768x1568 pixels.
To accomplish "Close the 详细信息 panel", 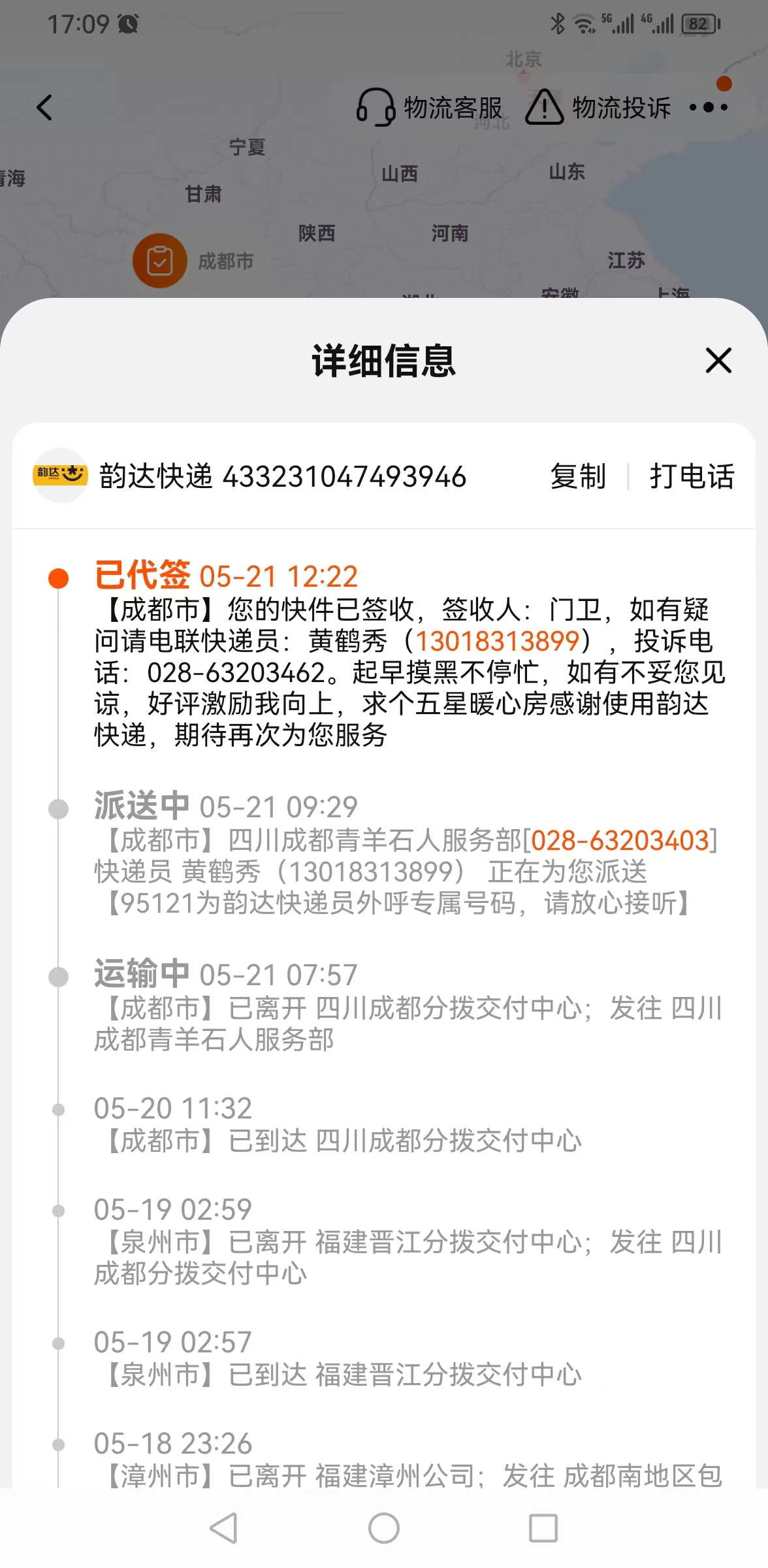I will [x=718, y=360].
